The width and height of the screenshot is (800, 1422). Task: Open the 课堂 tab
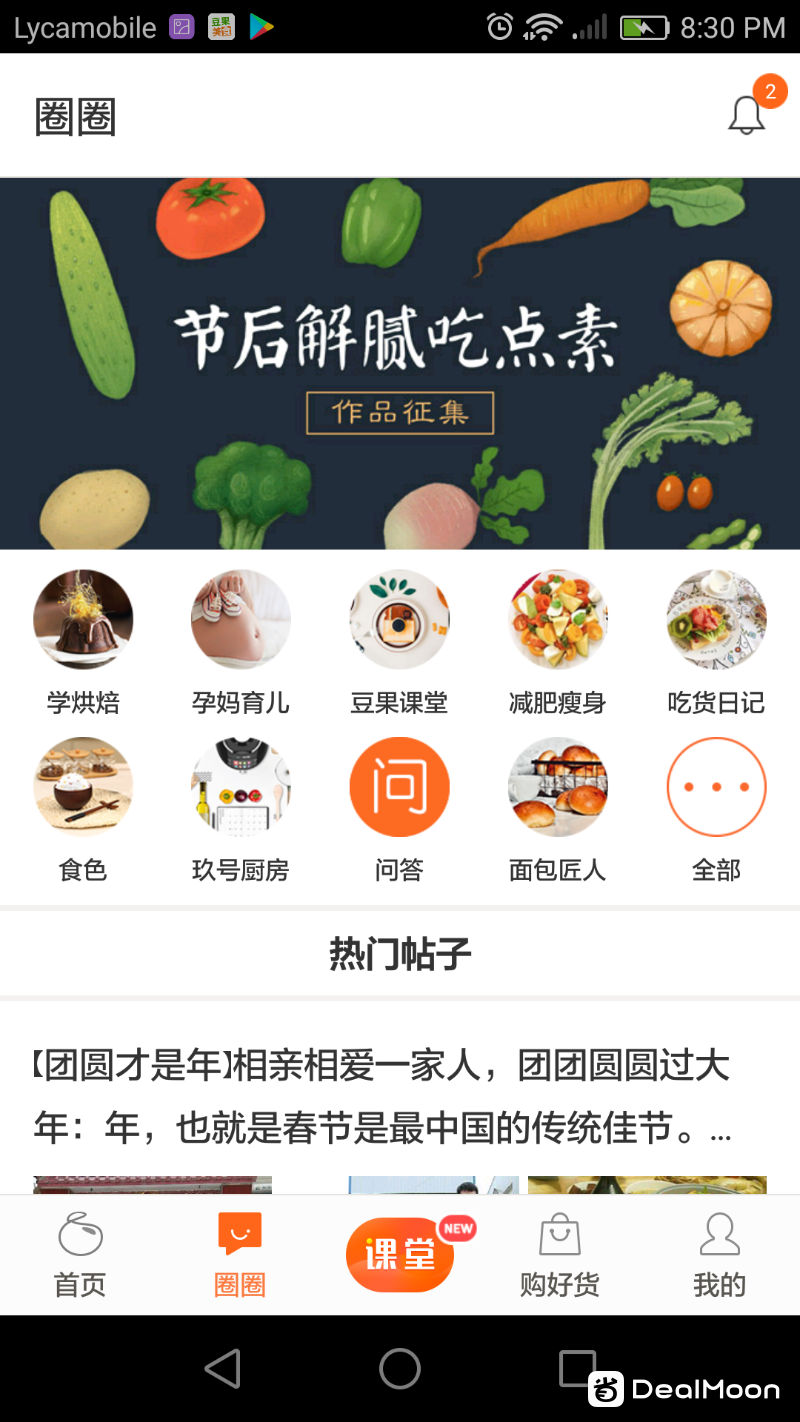400,1254
